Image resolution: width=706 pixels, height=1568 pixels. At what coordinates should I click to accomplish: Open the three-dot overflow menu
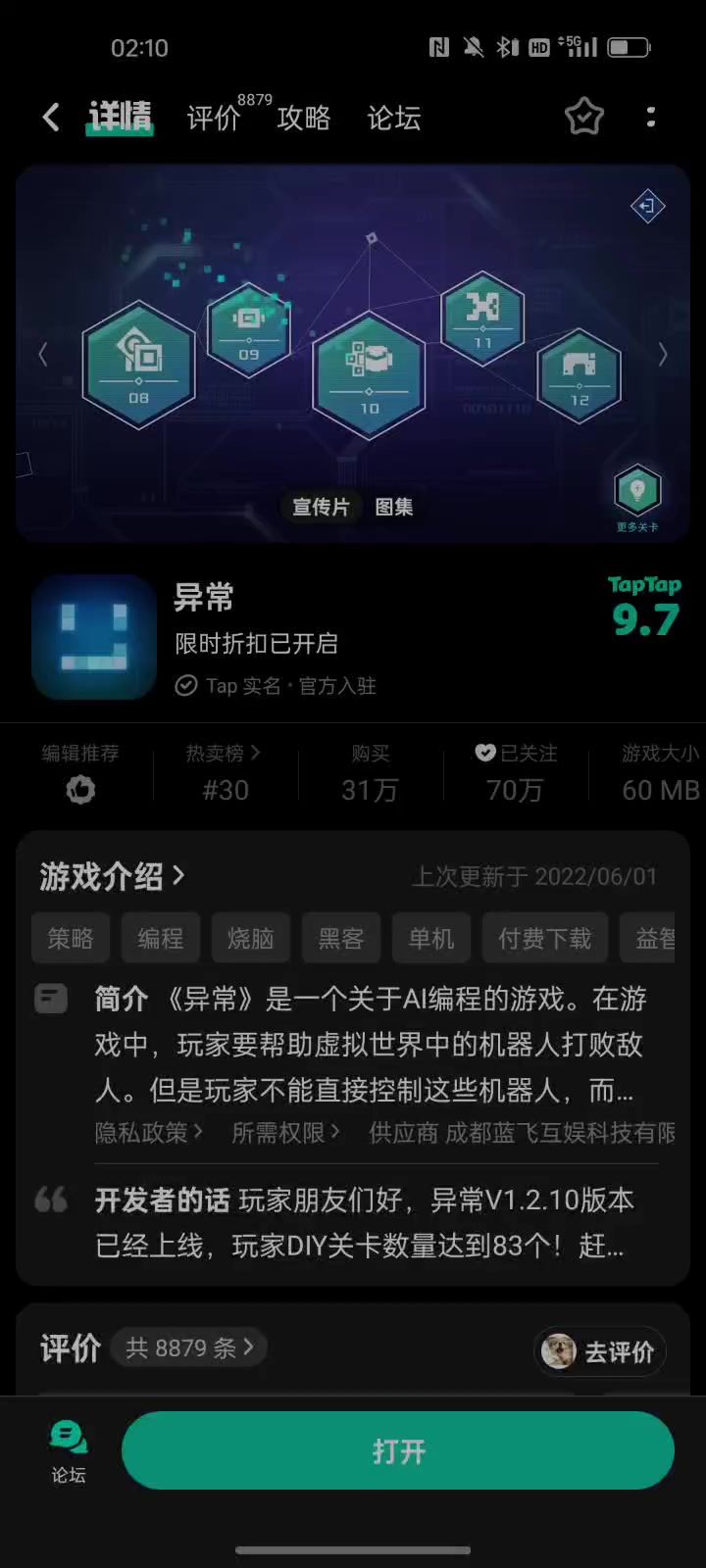click(651, 118)
